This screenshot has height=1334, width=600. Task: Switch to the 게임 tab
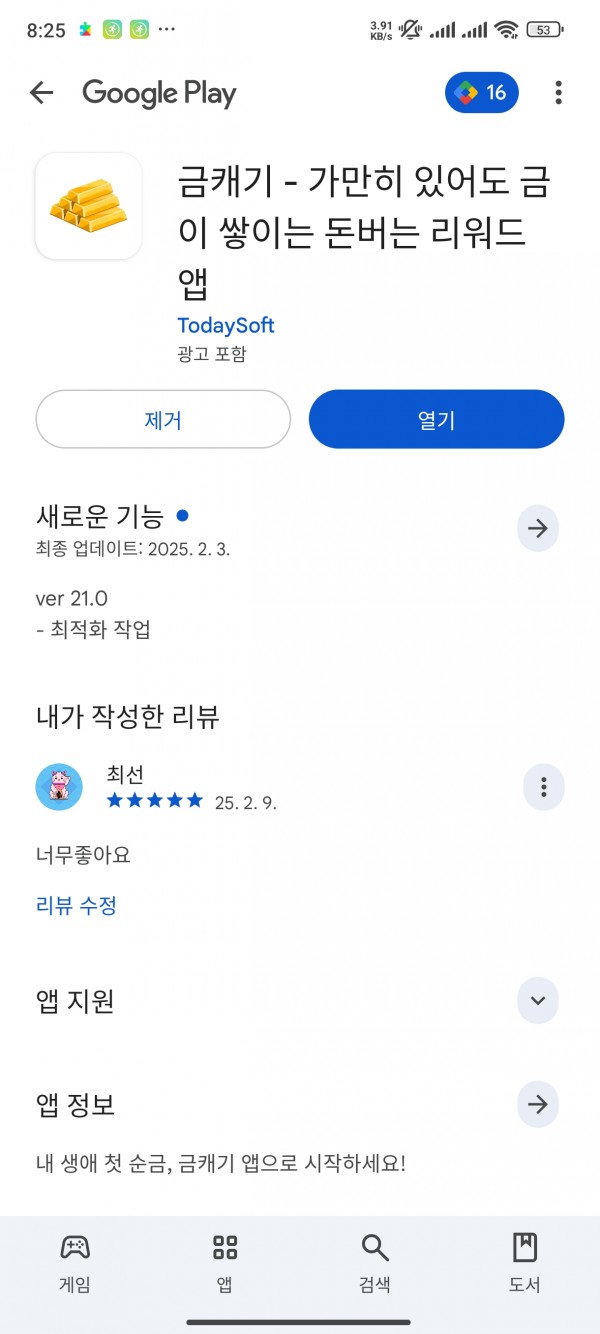click(75, 1263)
